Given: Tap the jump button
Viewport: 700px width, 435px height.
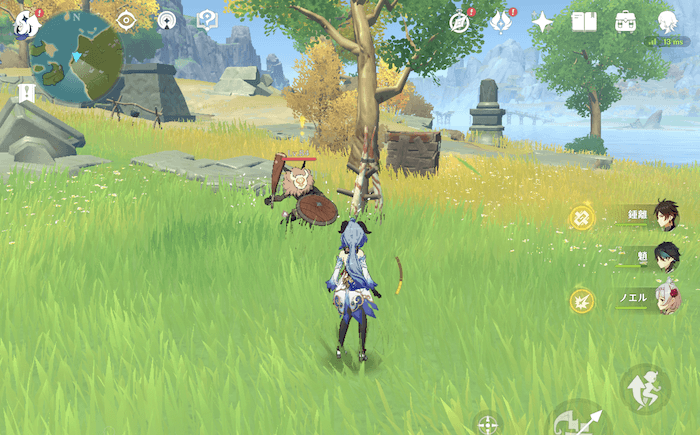Looking at the screenshot, I should [x=644, y=388].
